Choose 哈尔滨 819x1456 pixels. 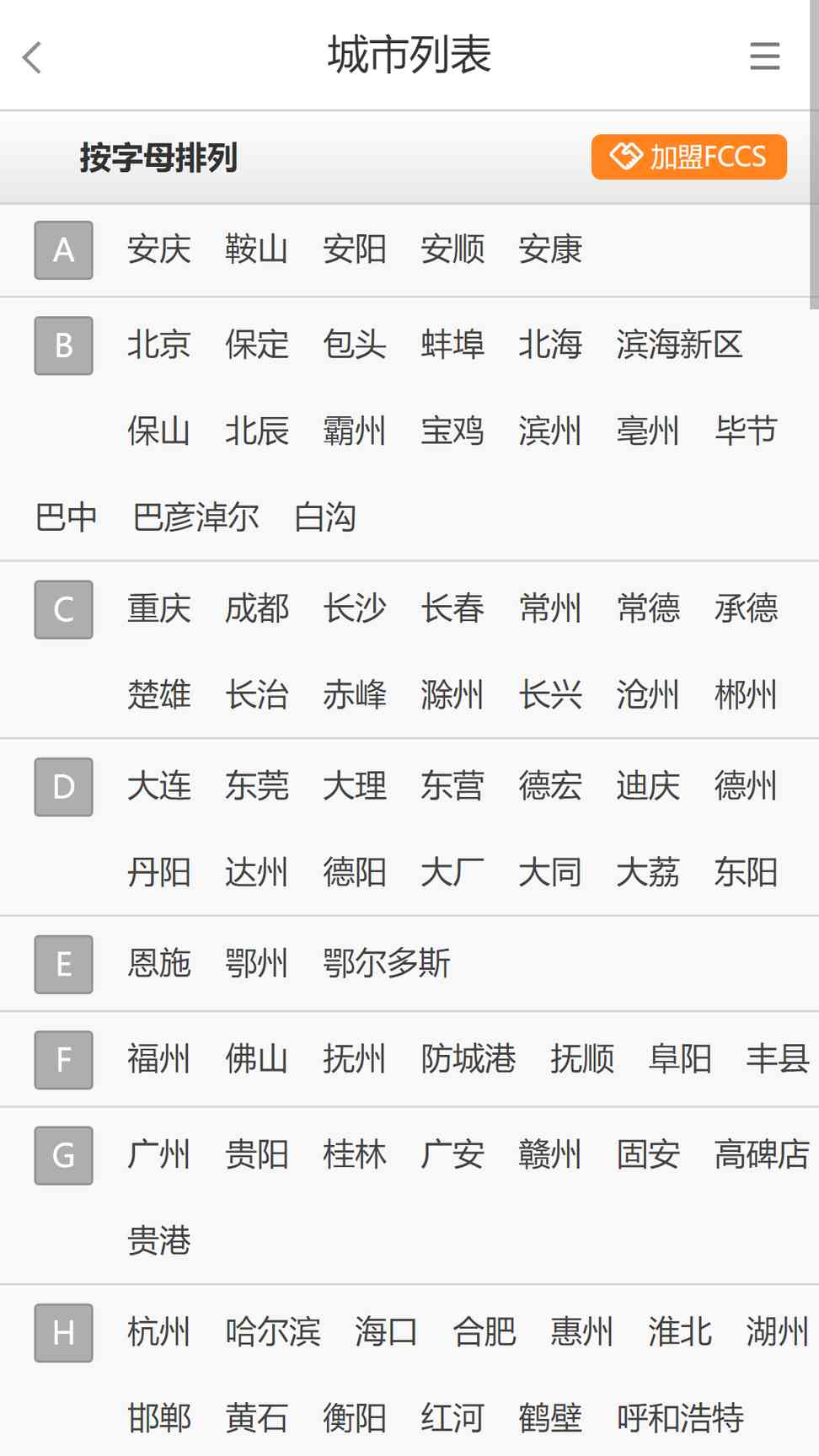coord(273,1332)
